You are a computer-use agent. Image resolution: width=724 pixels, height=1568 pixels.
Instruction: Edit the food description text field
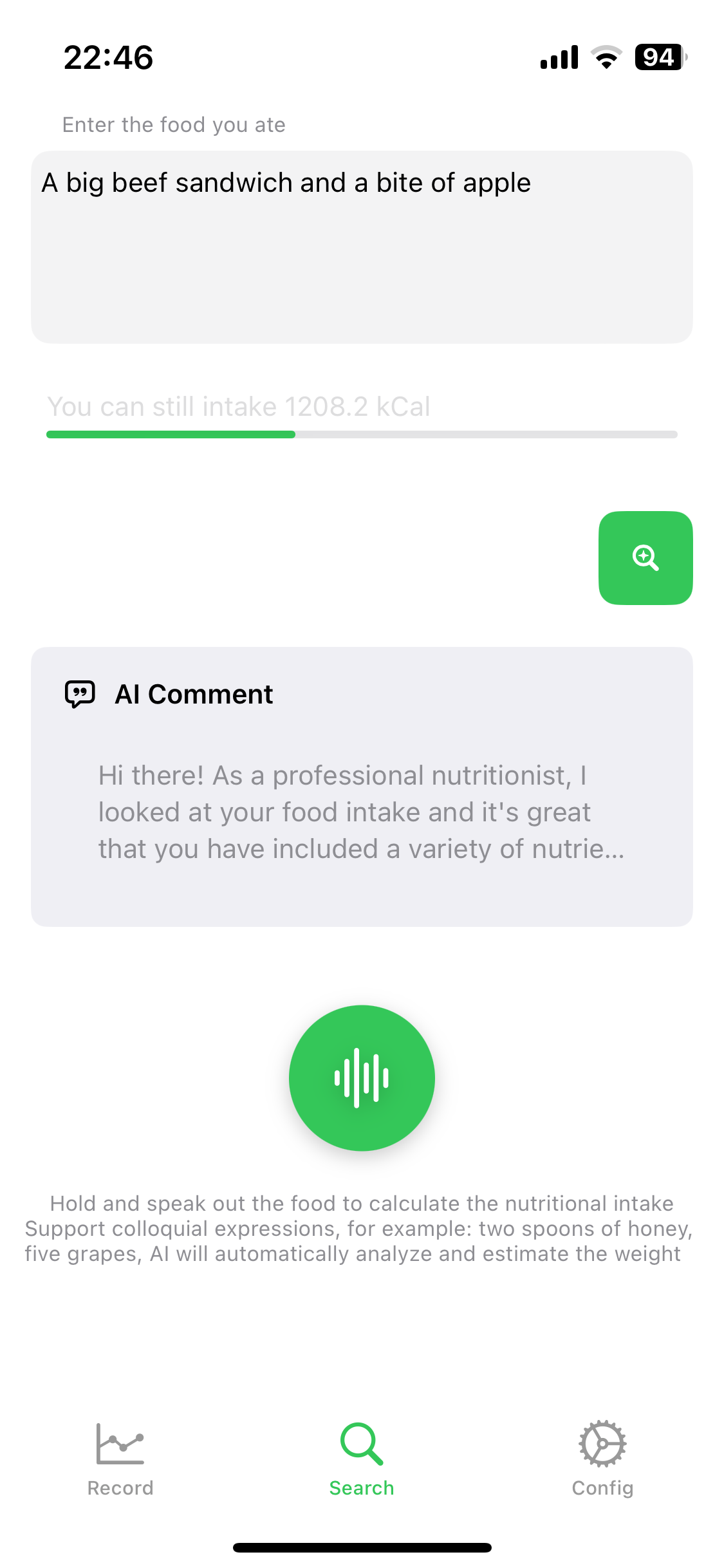361,247
